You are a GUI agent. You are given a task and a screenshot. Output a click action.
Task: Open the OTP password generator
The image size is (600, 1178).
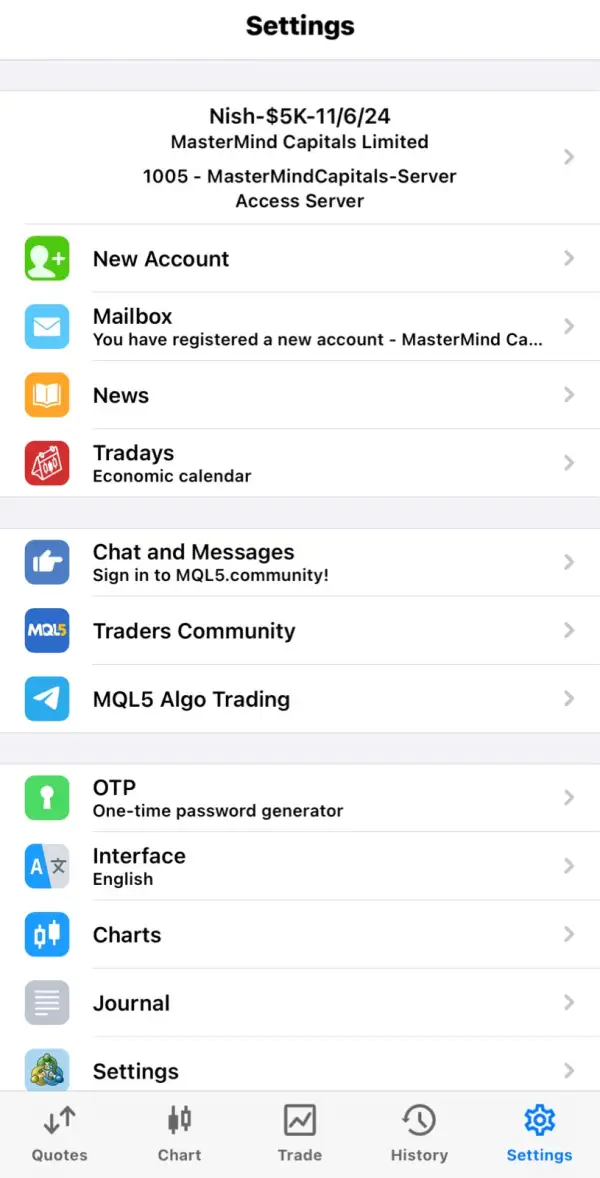(x=300, y=798)
